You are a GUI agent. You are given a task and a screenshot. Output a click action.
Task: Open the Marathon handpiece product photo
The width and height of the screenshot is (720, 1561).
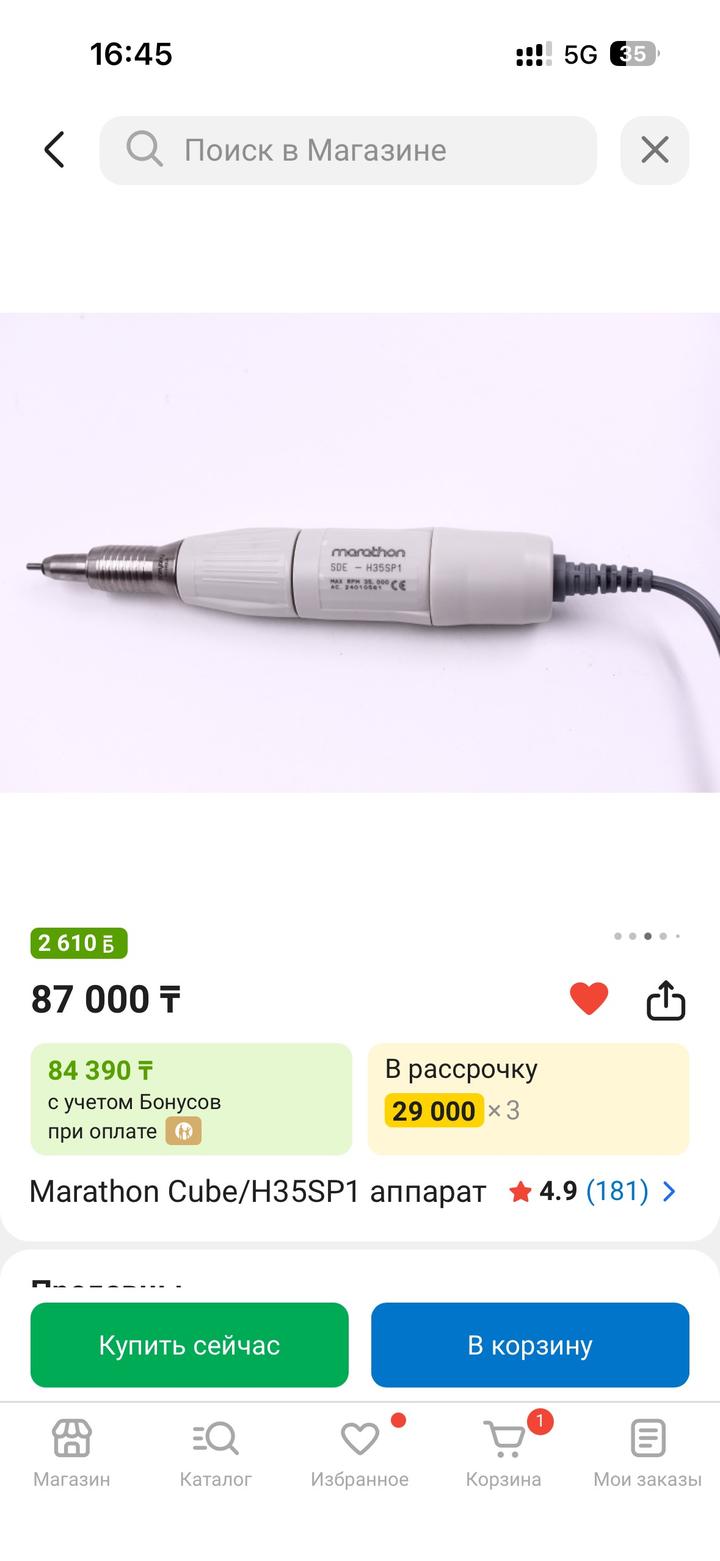tap(360, 552)
